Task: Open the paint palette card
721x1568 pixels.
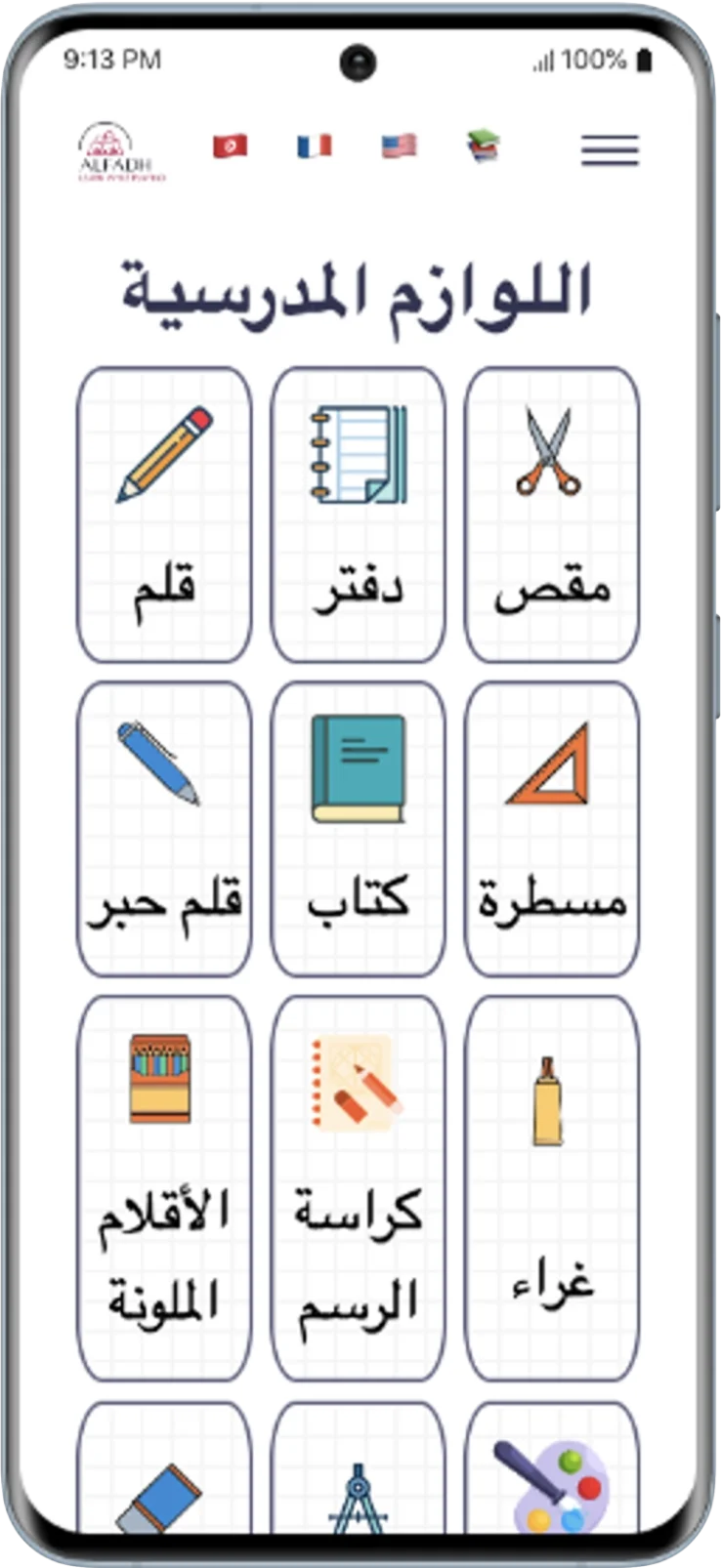Action: point(551,1474)
